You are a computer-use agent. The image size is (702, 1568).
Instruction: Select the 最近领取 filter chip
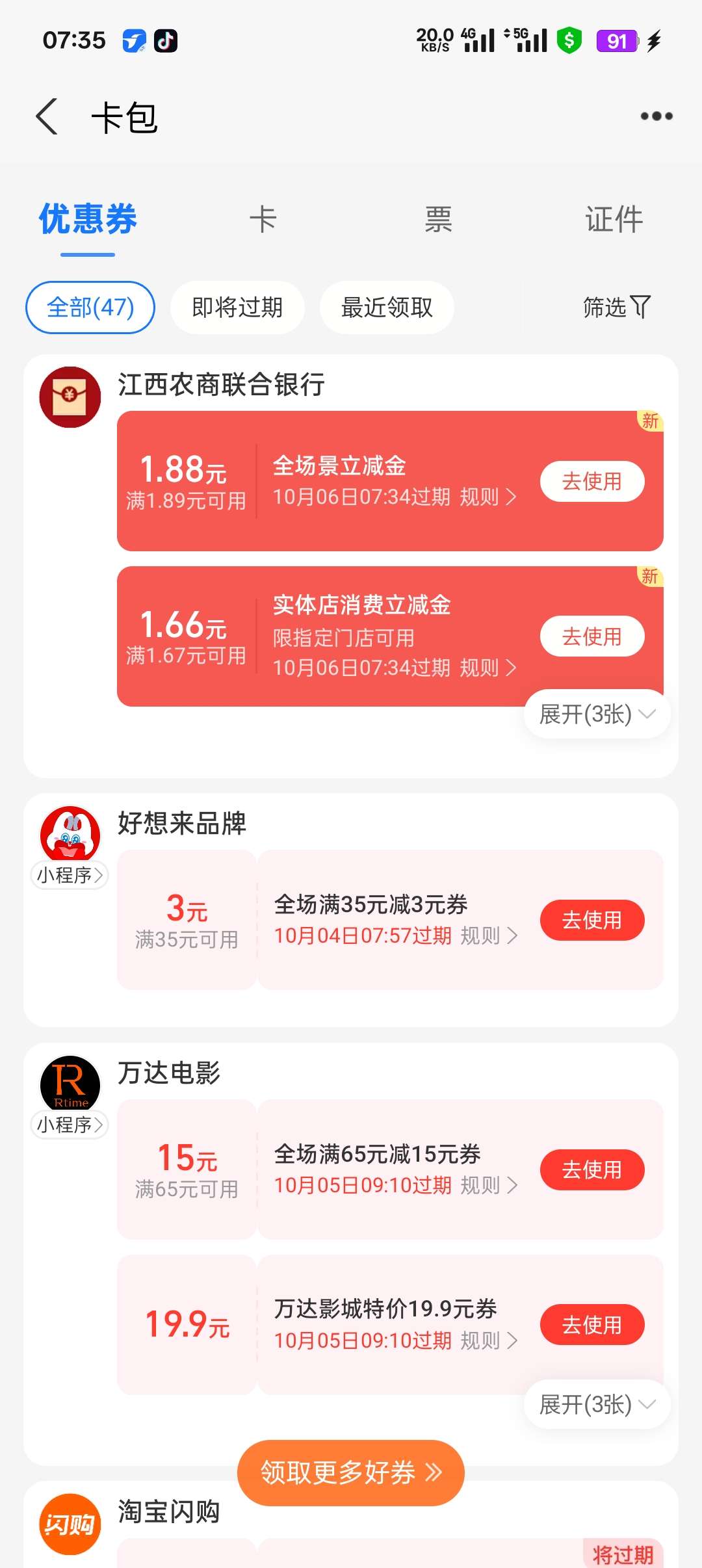coord(386,307)
